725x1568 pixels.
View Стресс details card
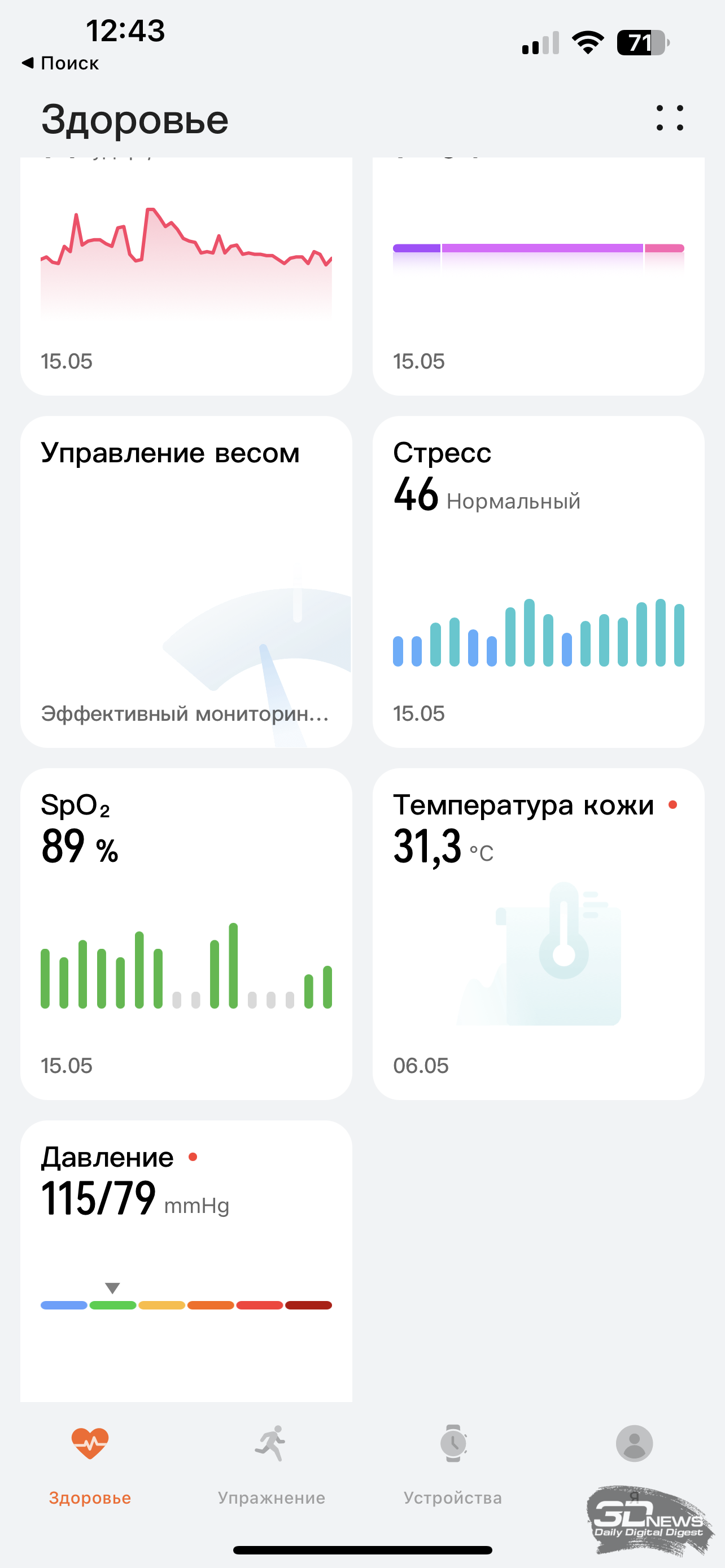(x=538, y=582)
